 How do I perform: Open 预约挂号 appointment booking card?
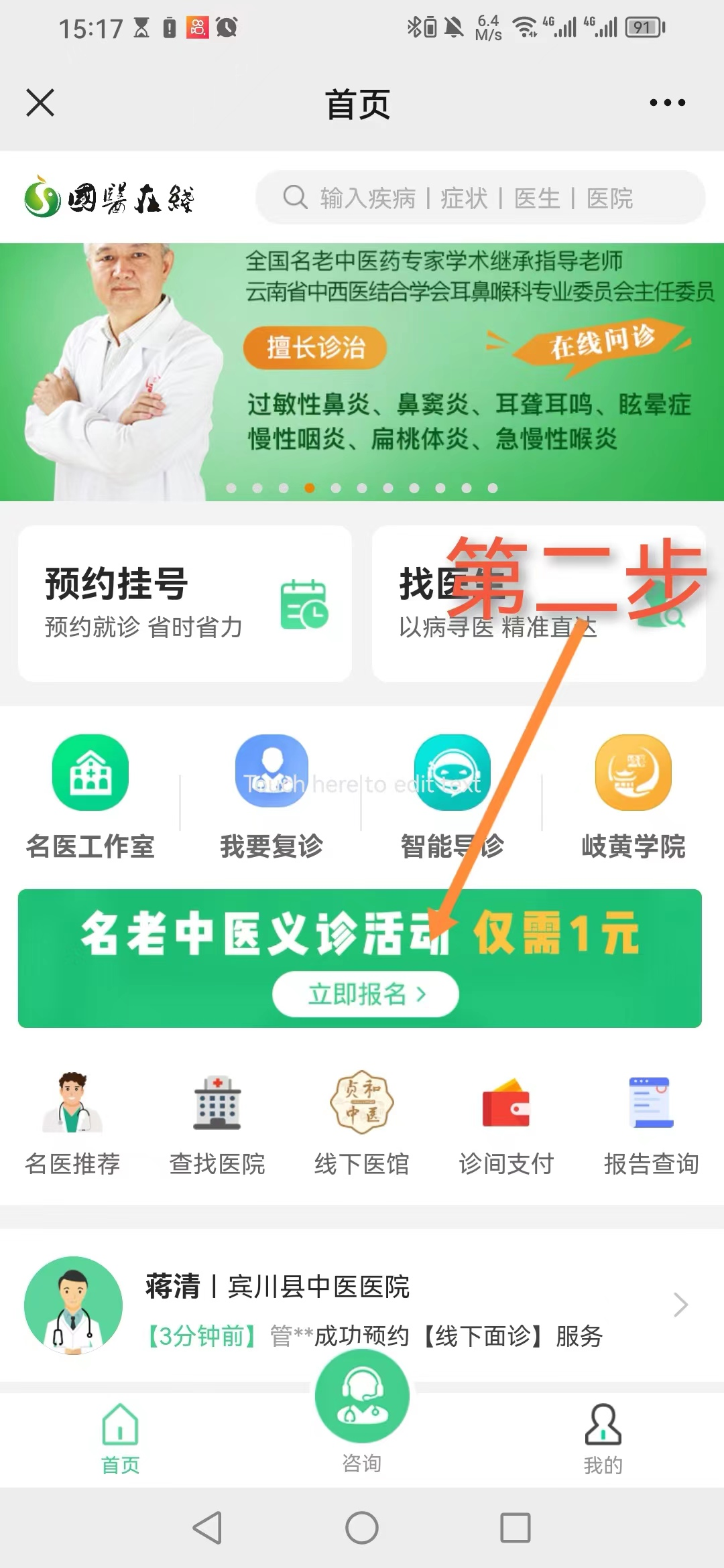tap(185, 604)
